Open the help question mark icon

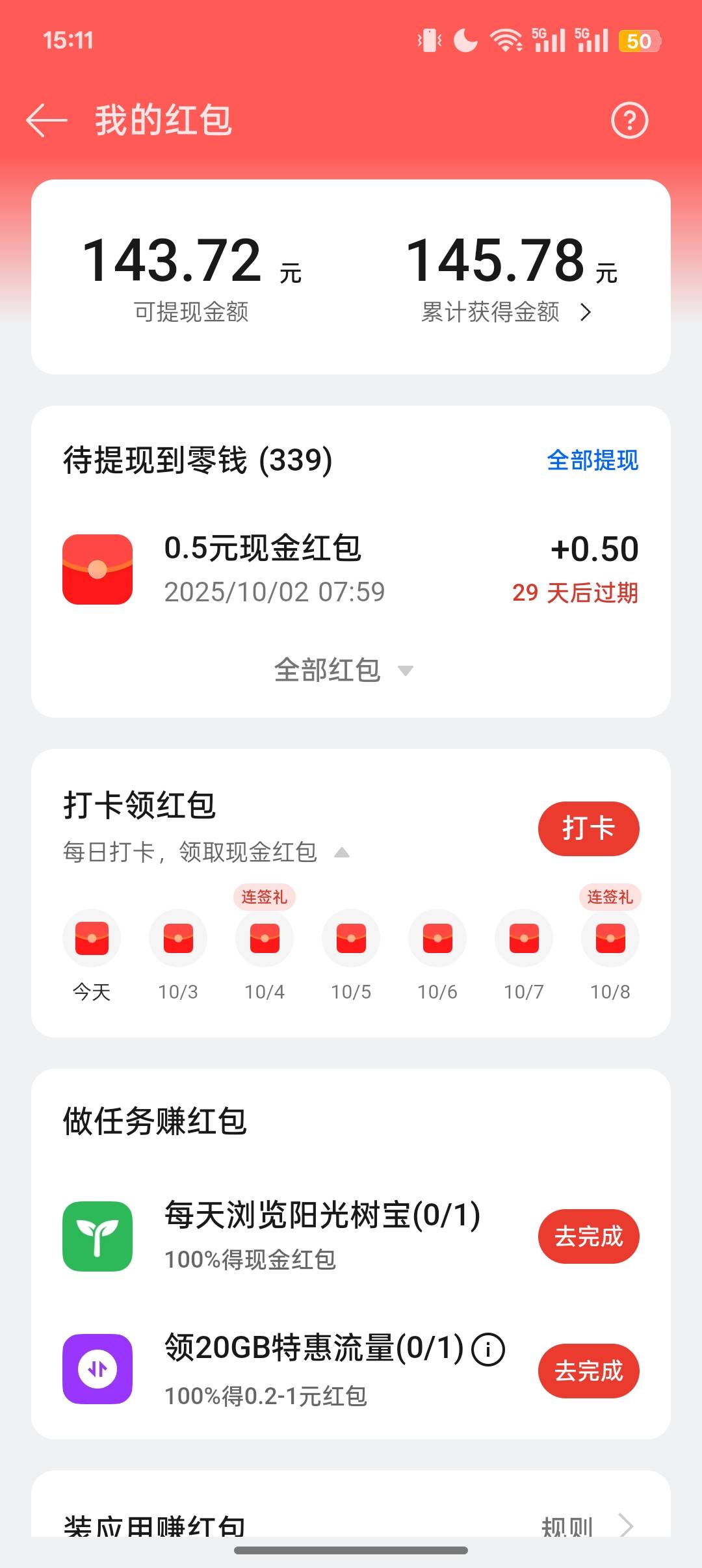[x=629, y=120]
